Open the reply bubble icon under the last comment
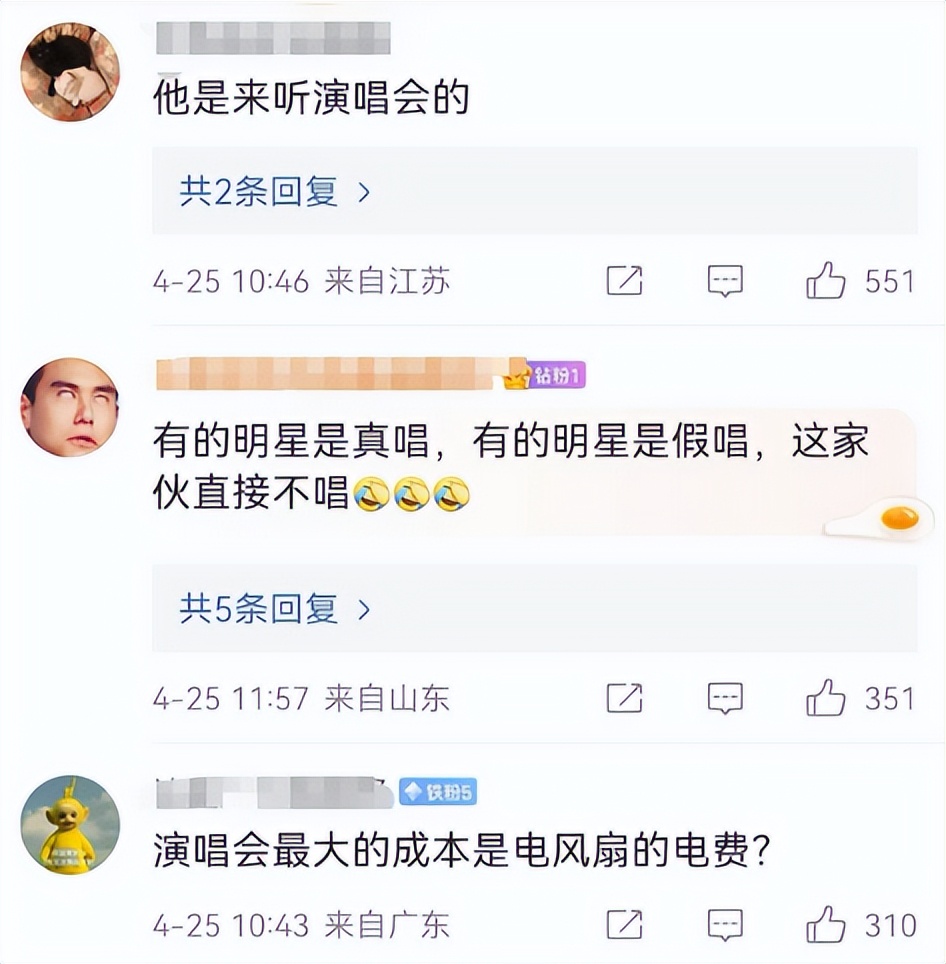Image resolution: width=946 pixels, height=964 pixels. click(725, 925)
